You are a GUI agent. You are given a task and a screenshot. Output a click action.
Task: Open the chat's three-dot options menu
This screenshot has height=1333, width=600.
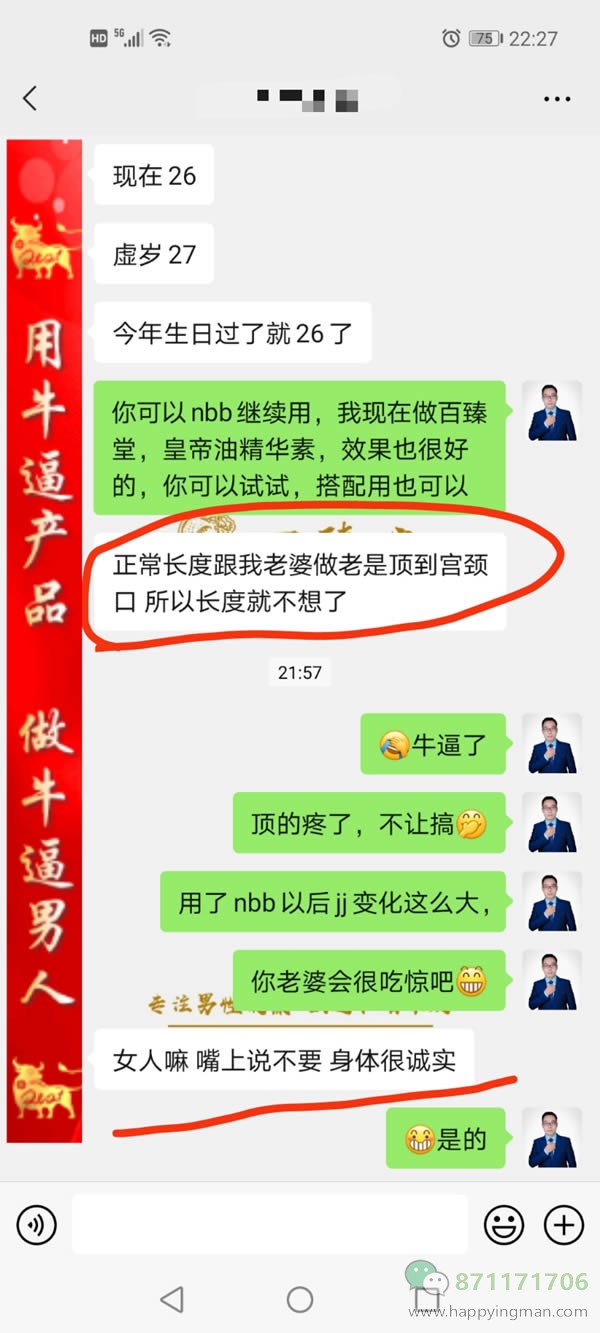pos(557,99)
